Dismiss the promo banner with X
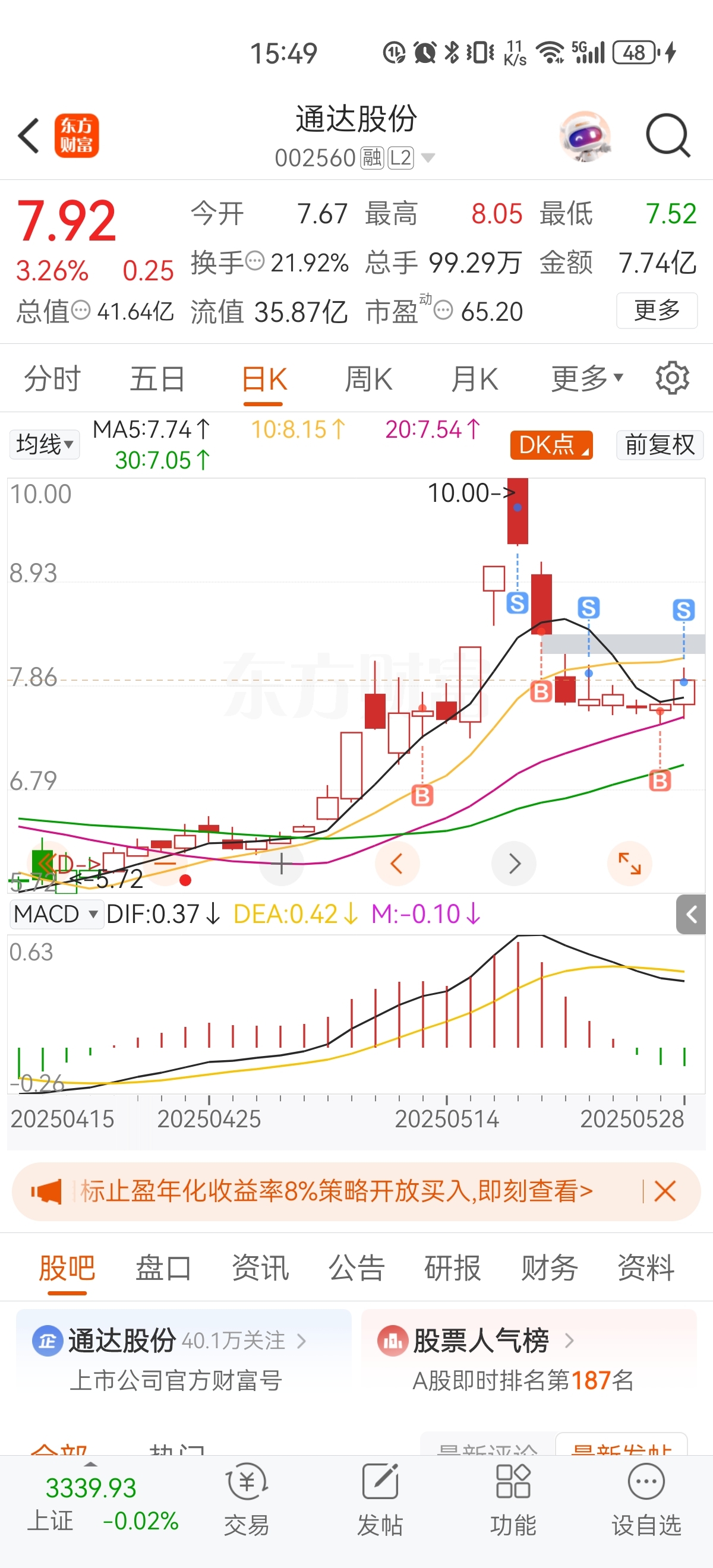Image resolution: width=713 pixels, height=1568 pixels. pos(664,1191)
